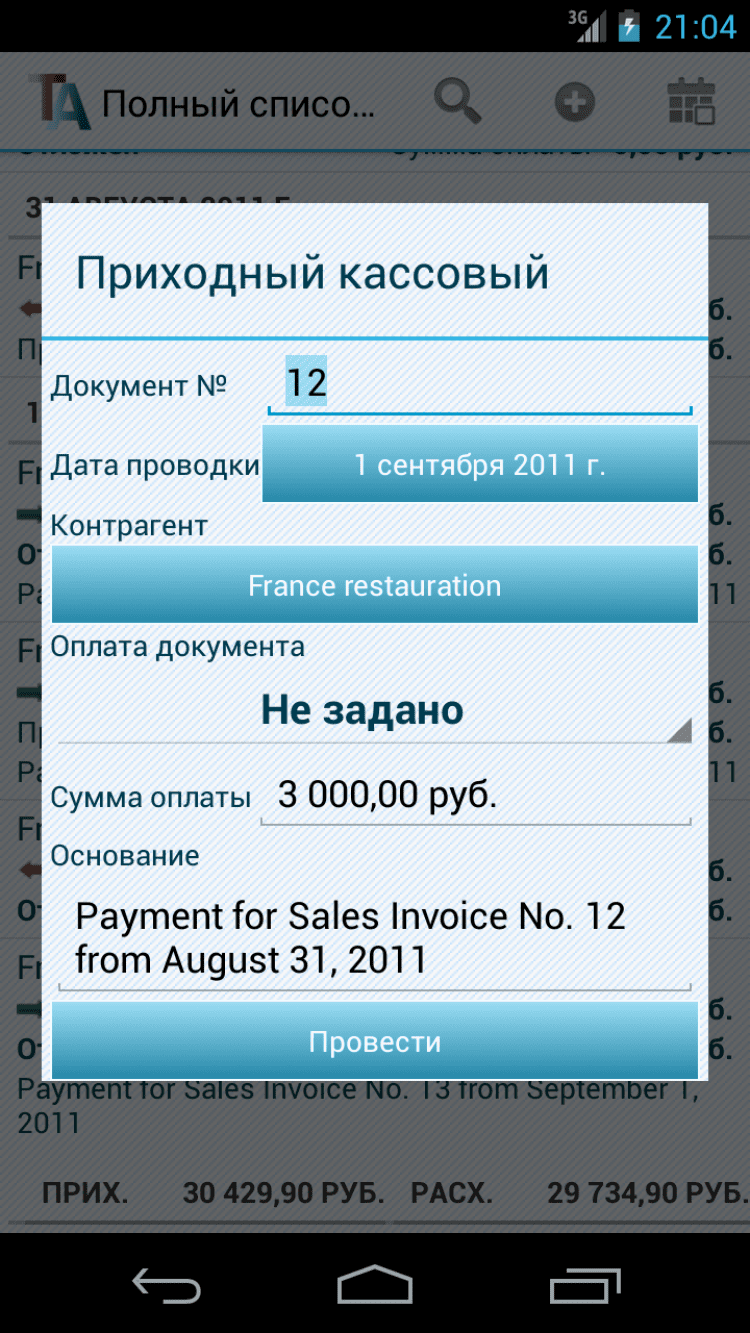
Task: Tap the Документ № number field
Action: (x=478, y=384)
